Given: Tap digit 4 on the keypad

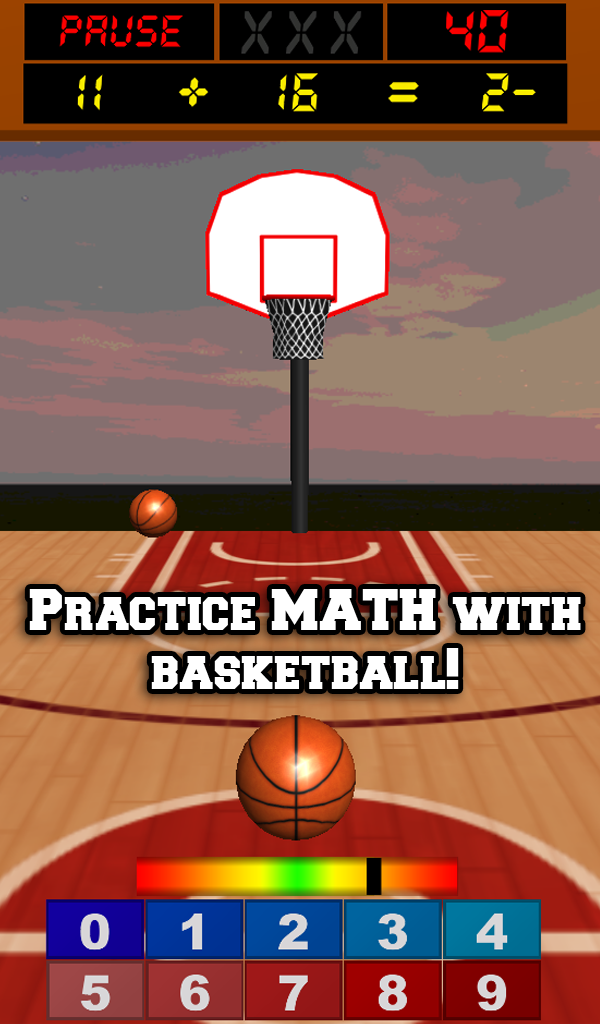Looking at the screenshot, I should 491,930.
